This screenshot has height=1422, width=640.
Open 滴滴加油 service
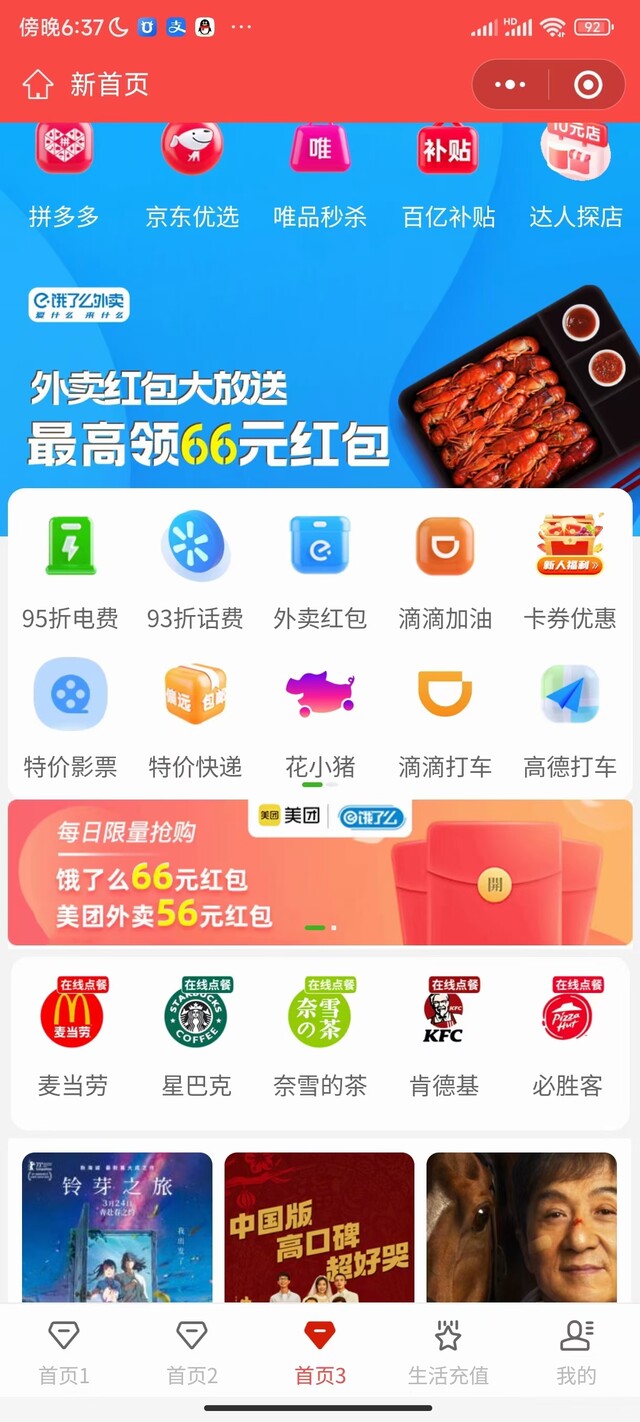pos(445,572)
